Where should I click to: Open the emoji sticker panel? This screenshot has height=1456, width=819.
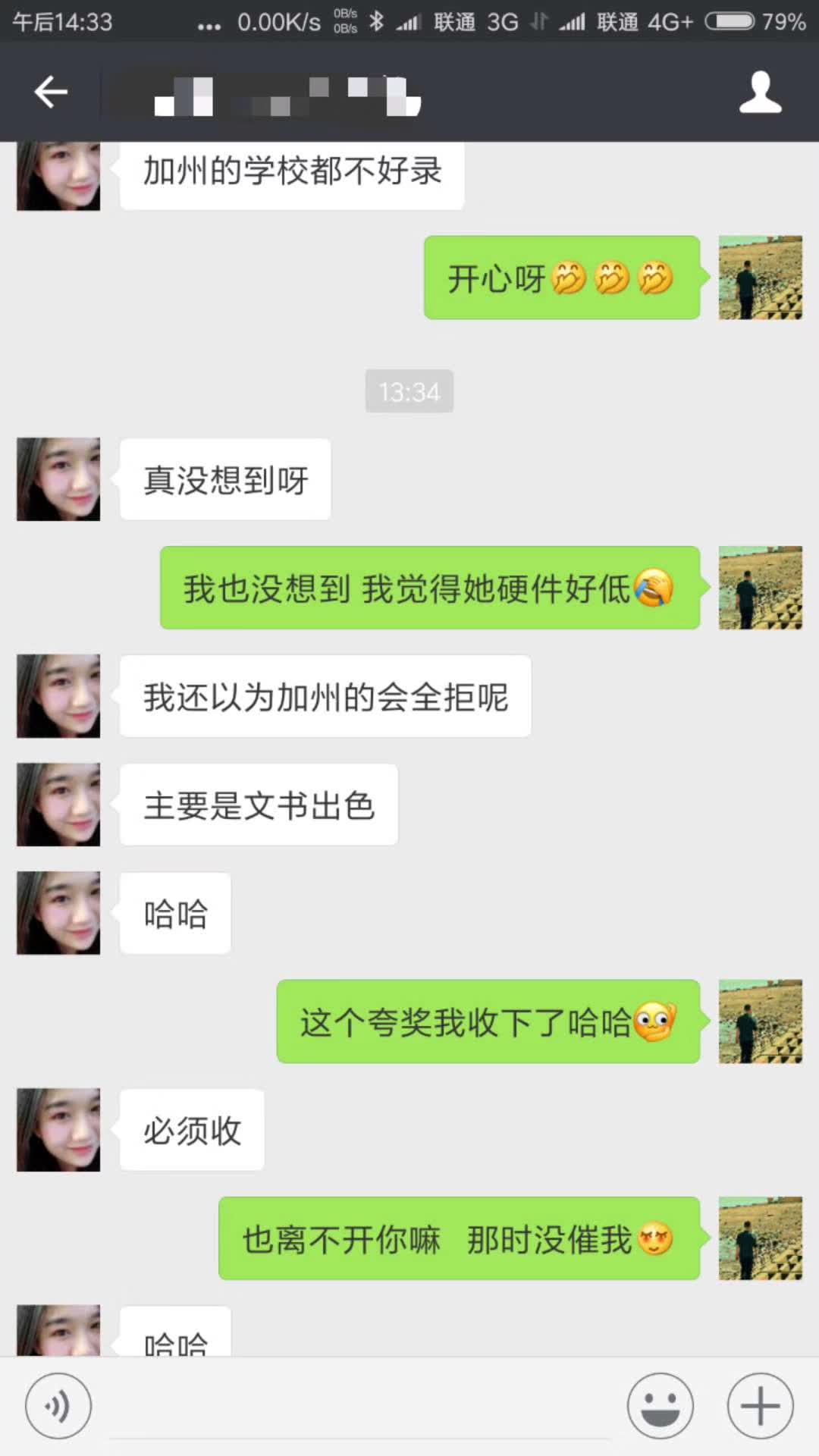(660, 1406)
